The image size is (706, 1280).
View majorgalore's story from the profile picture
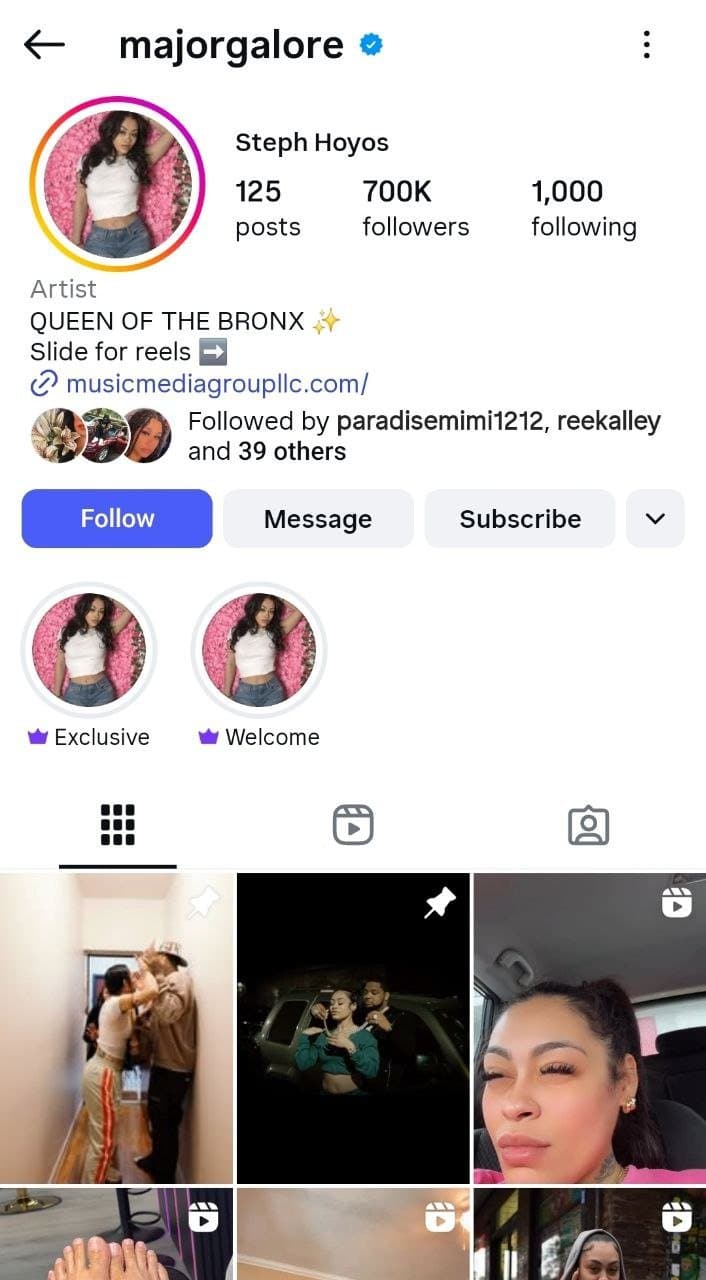click(x=117, y=184)
